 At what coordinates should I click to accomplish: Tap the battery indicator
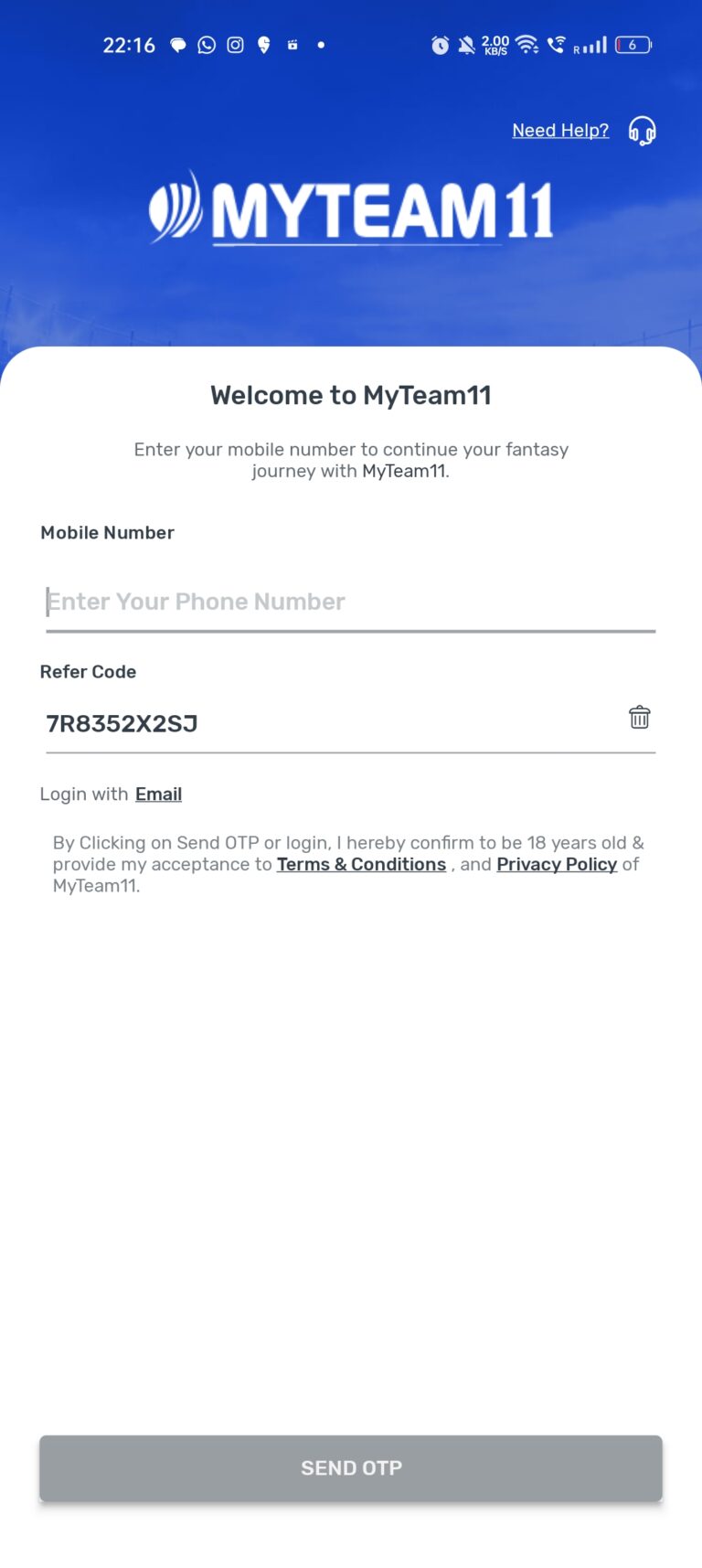[633, 44]
